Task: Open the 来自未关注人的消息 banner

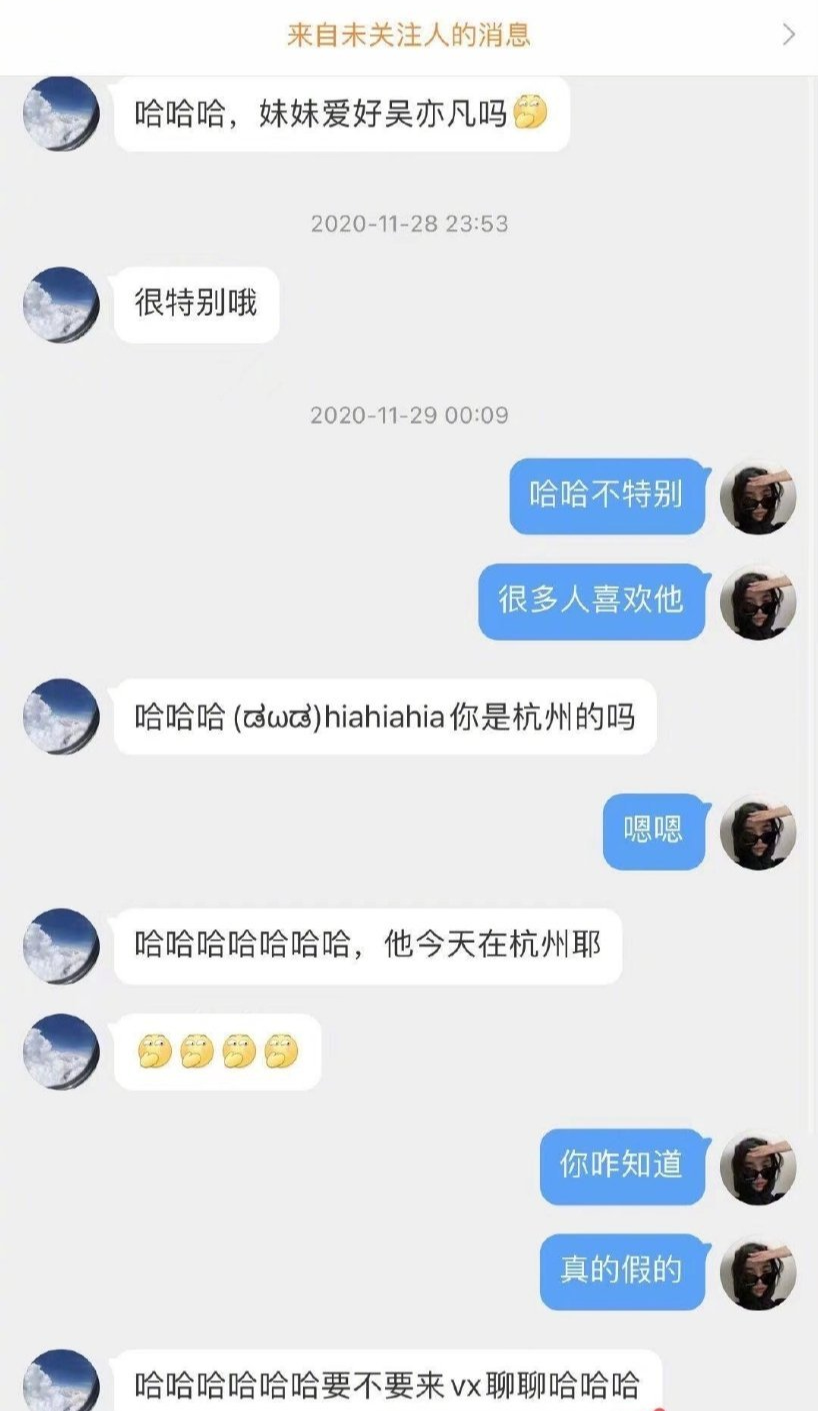Action: click(409, 36)
